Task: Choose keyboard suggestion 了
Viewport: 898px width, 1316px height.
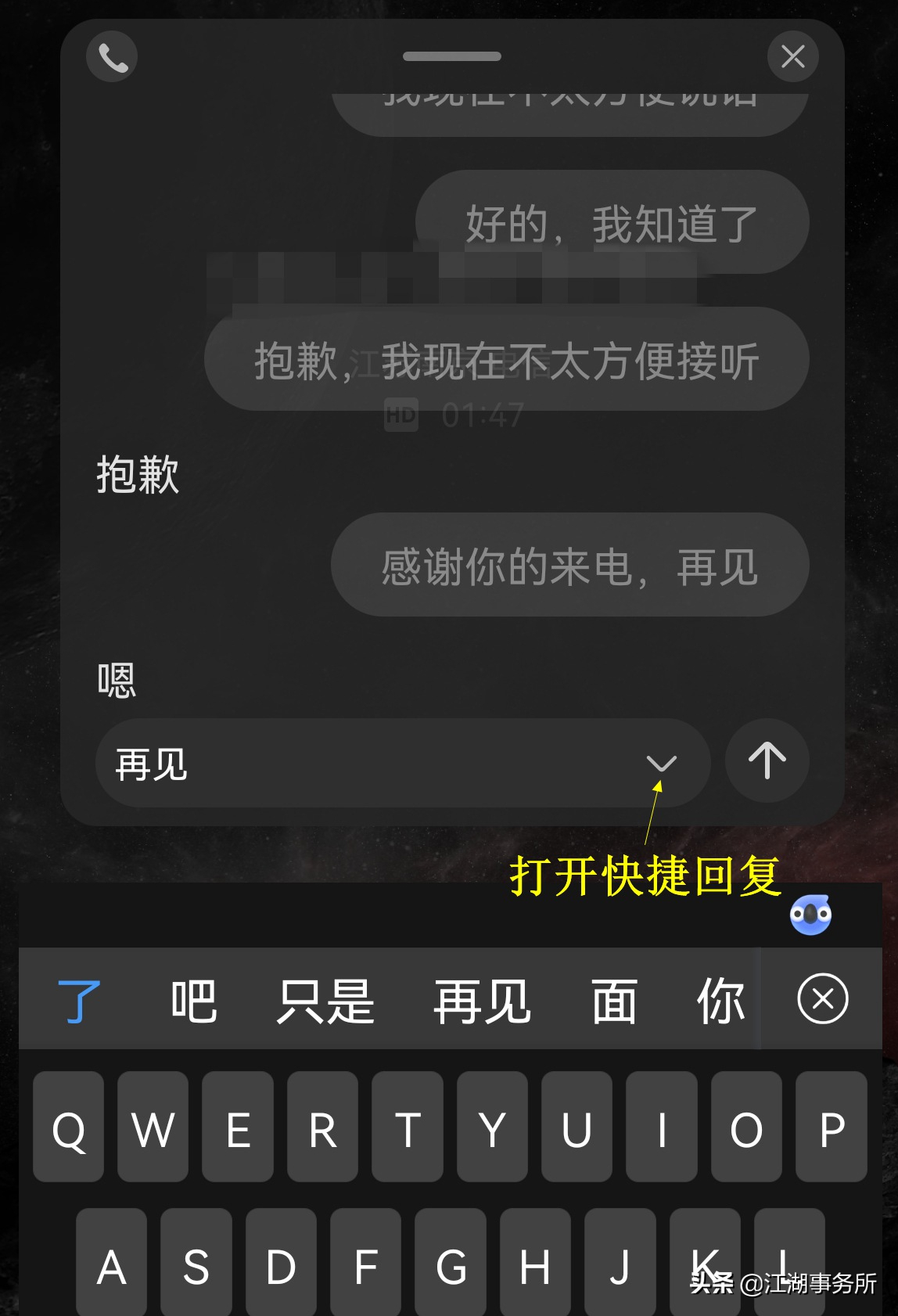Action: (79, 1001)
